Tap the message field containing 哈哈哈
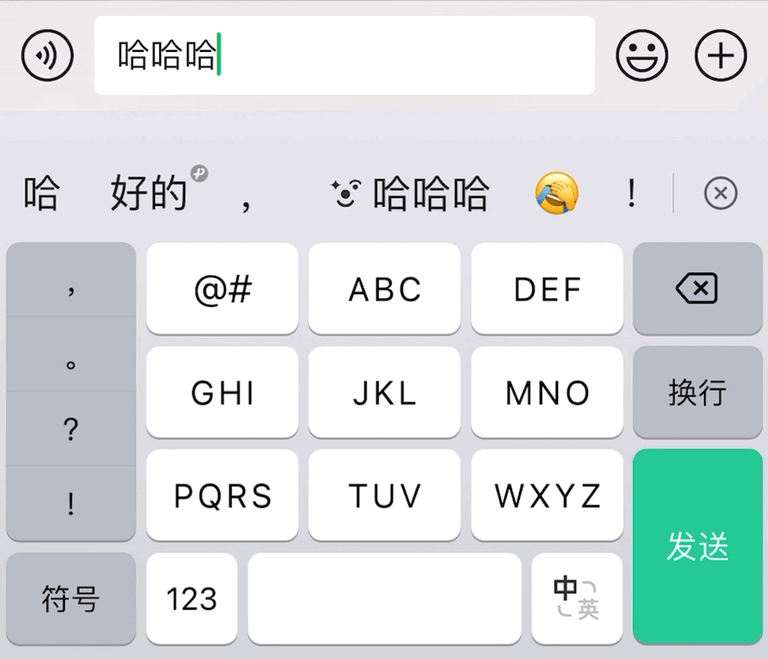This screenshot has width=768, height=659. tap(344, 55)
